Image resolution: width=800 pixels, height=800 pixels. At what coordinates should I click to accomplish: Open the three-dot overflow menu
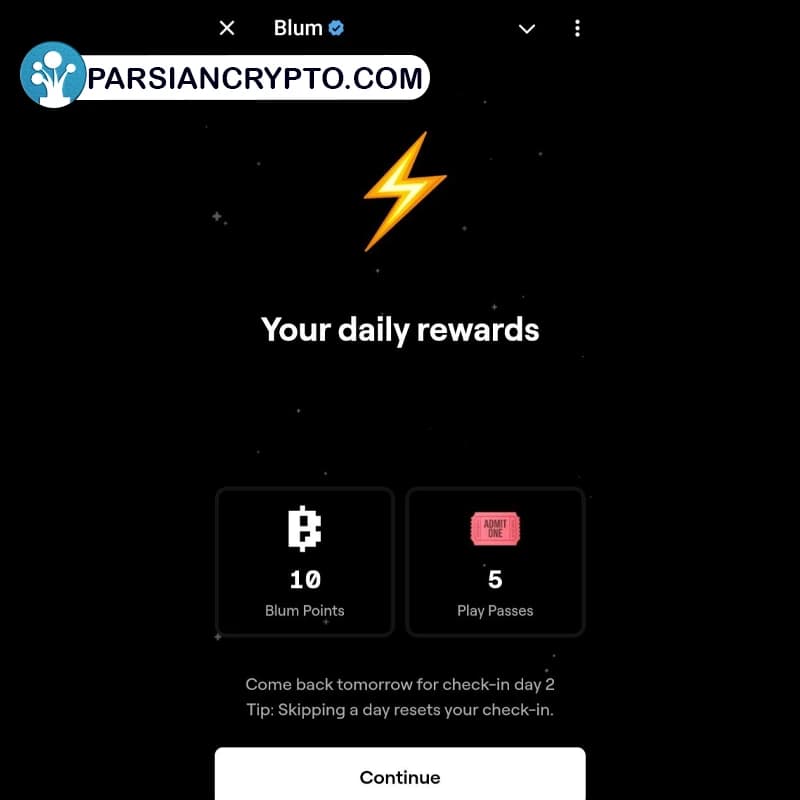coord(577,28)
